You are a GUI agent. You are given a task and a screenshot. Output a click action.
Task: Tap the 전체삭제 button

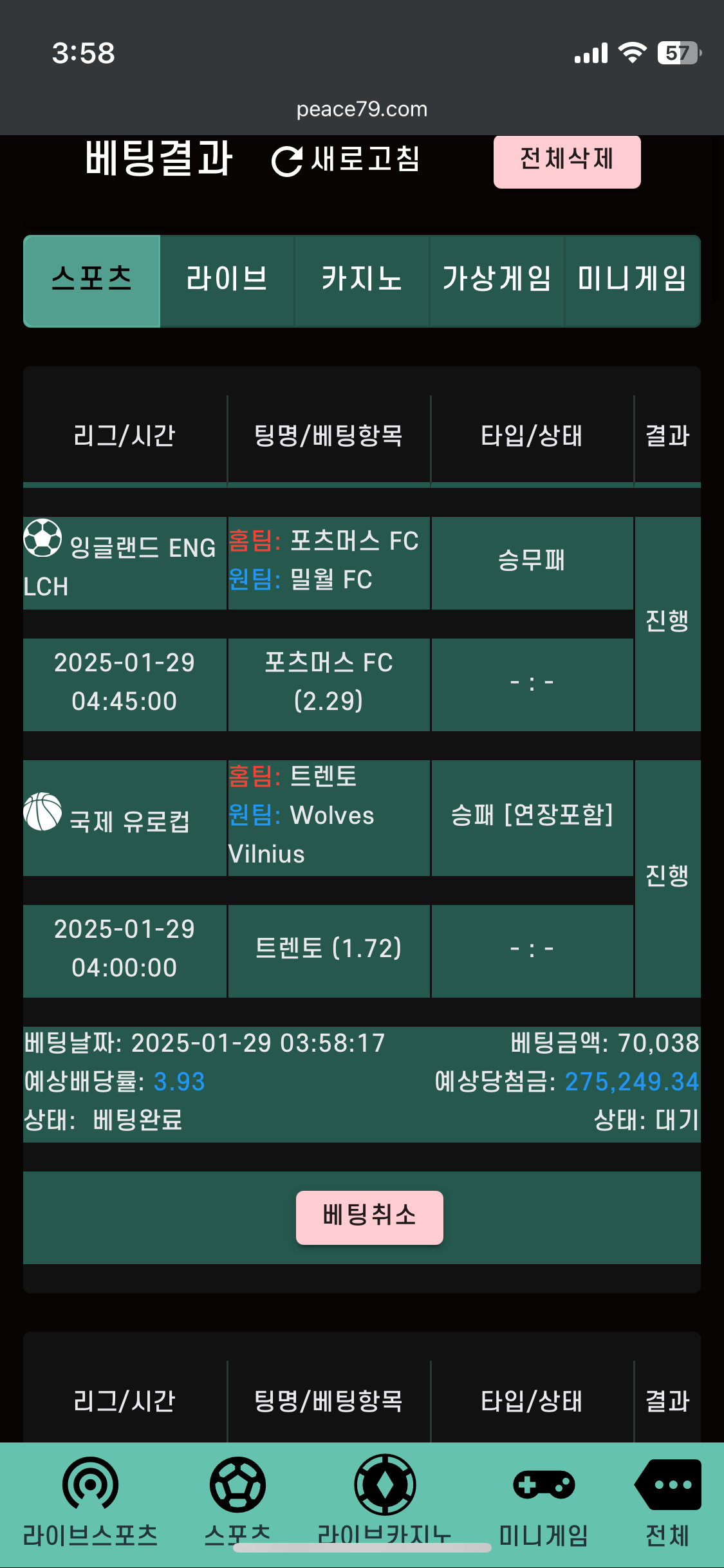tap(566, 160)
